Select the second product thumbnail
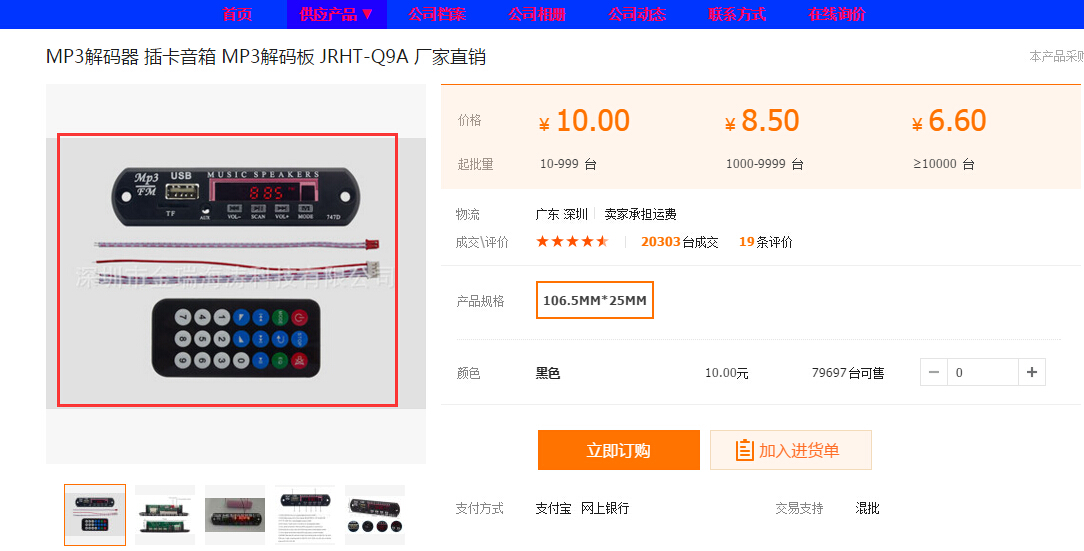Image resolution: width=1084 pixels, height=551 pixels. (165, 515)
